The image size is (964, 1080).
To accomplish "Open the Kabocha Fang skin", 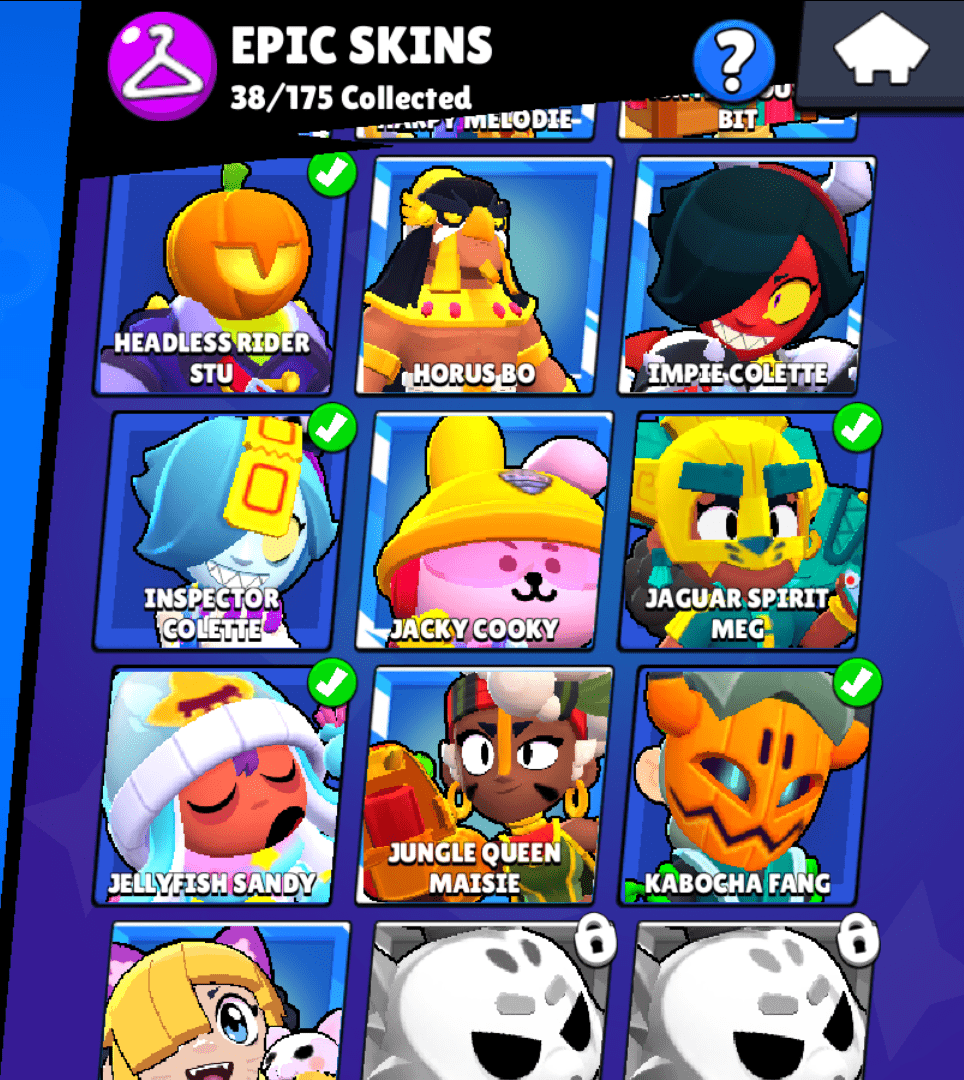I will click(750, 785).
